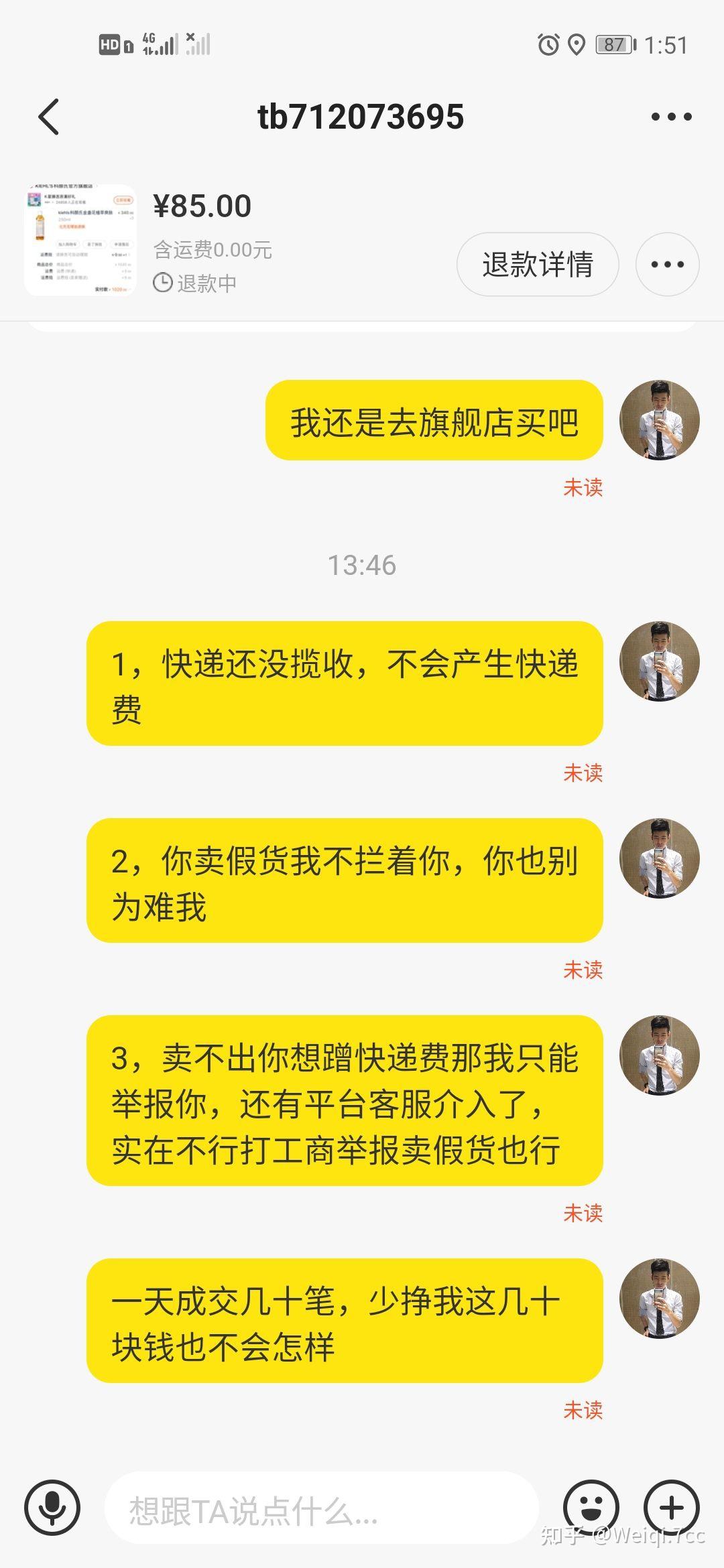Open the emoji picker
This screenshot has height=1568, width=724.
point(591,1508)
